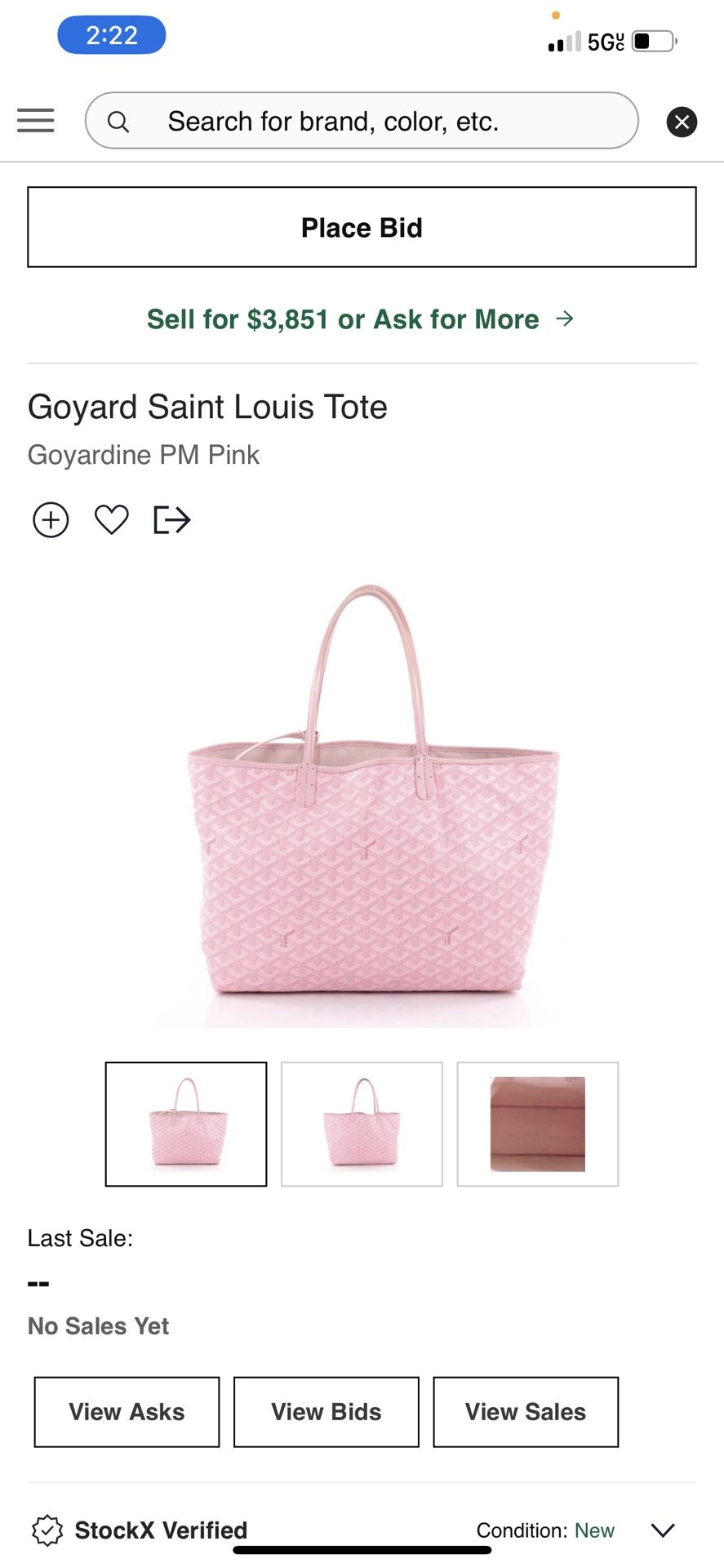Open Sell for $3,851 or Ask for More
Image resolution: width=724 pixels, height=1568 pixels.
click(x=360, y=319)
